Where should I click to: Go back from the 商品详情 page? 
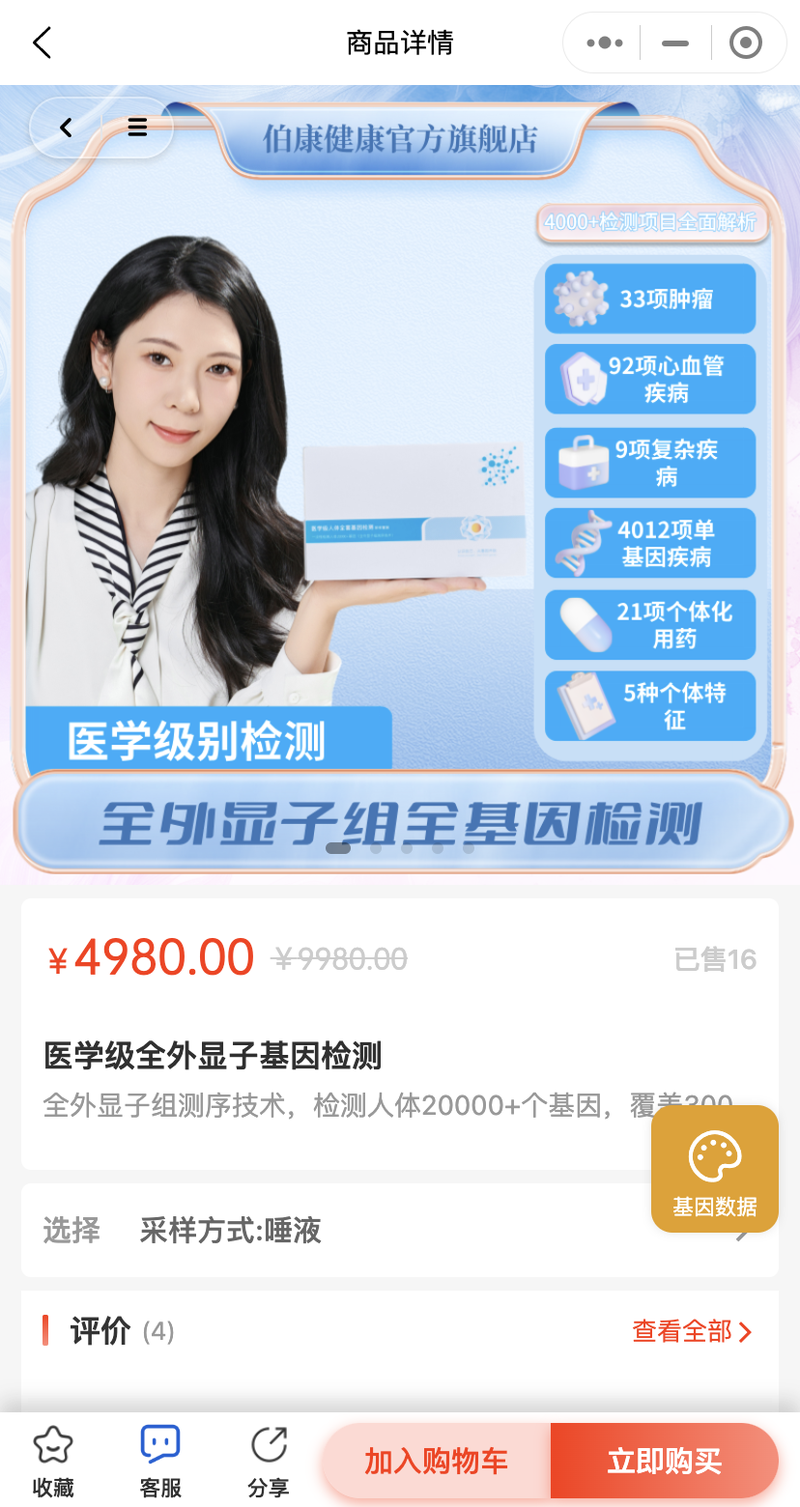click(42, 43)
